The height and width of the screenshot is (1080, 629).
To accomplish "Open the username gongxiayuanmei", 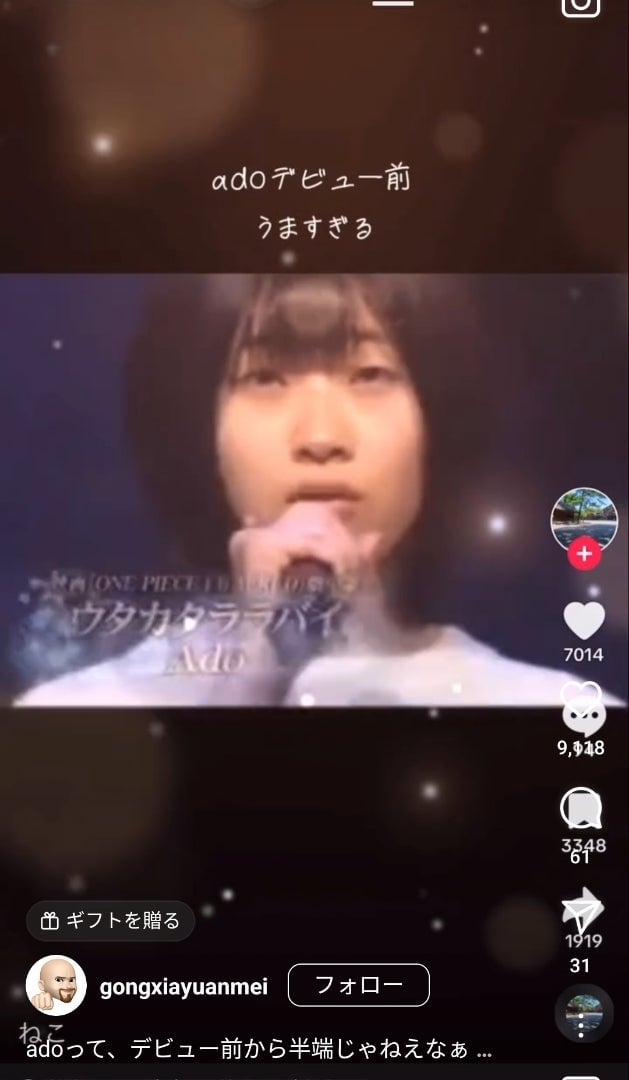I will 184,987.
